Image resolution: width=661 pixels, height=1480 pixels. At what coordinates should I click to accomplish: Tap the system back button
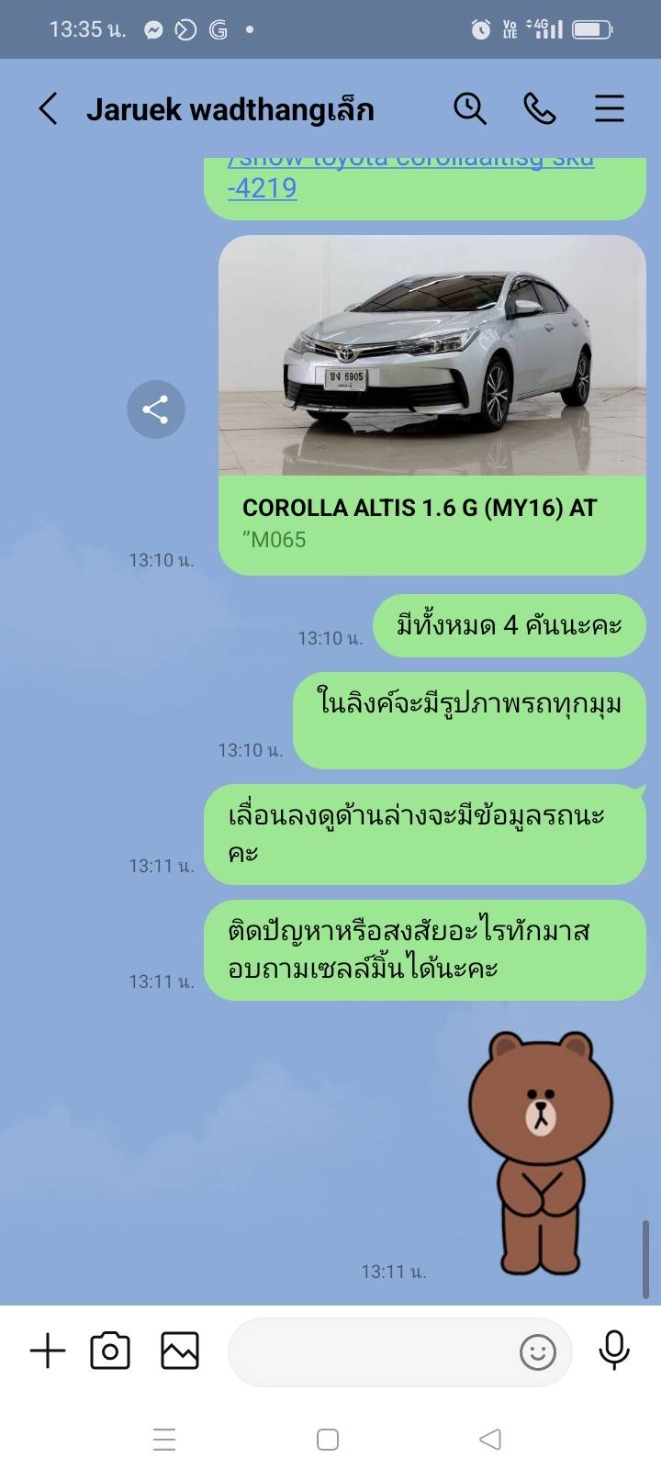click(x=489, y=1439)
